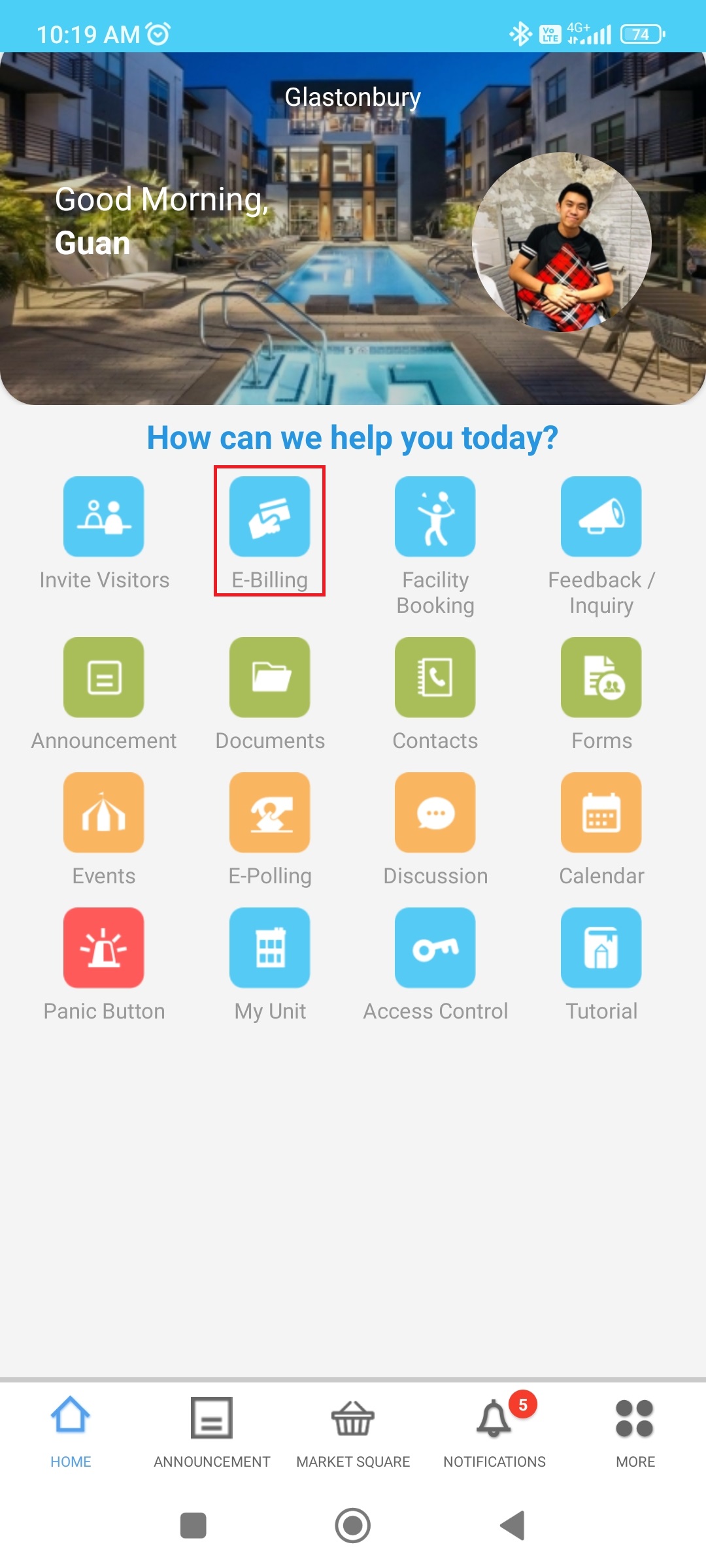Open Invite Visitors

pyautogui.click(x=103, y=517)
